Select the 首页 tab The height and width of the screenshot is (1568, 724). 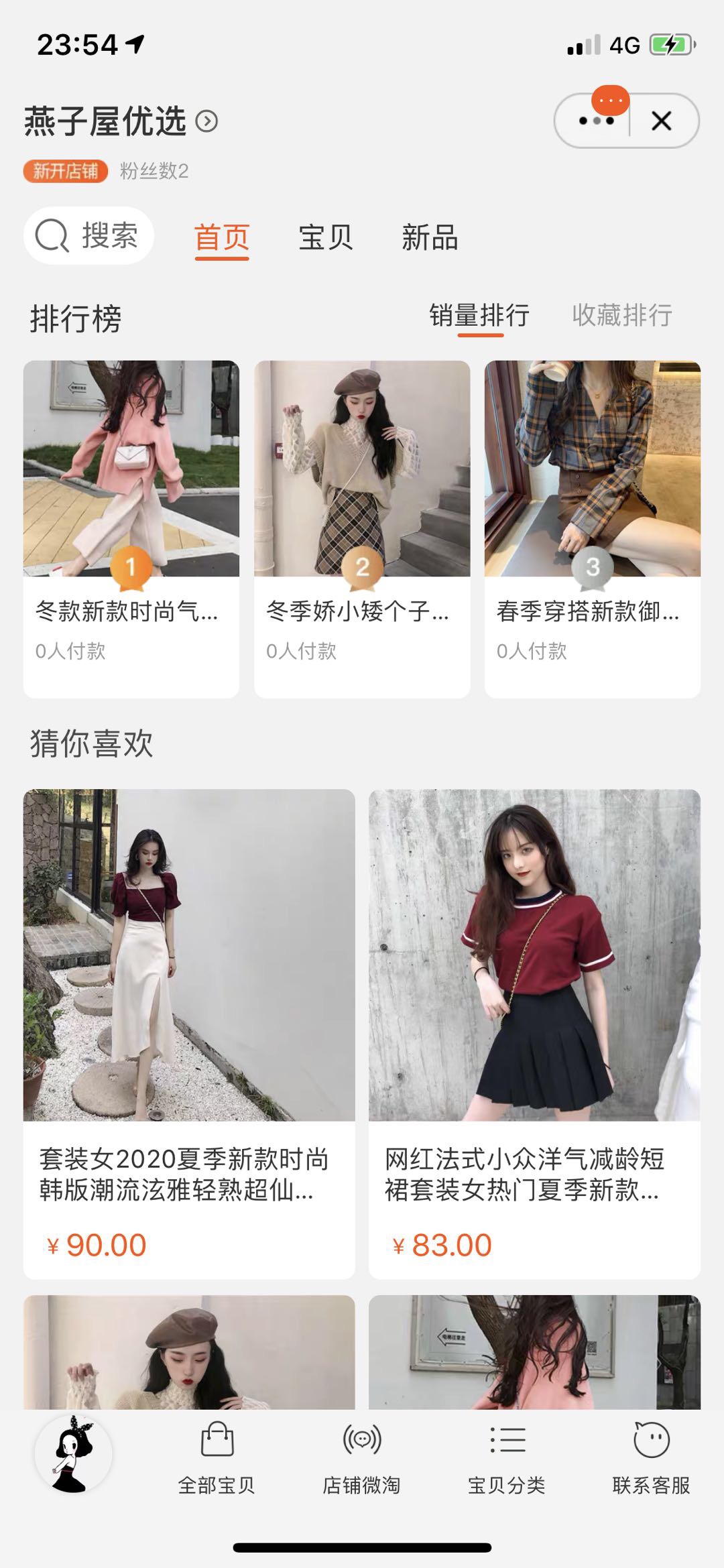[222, 238]
